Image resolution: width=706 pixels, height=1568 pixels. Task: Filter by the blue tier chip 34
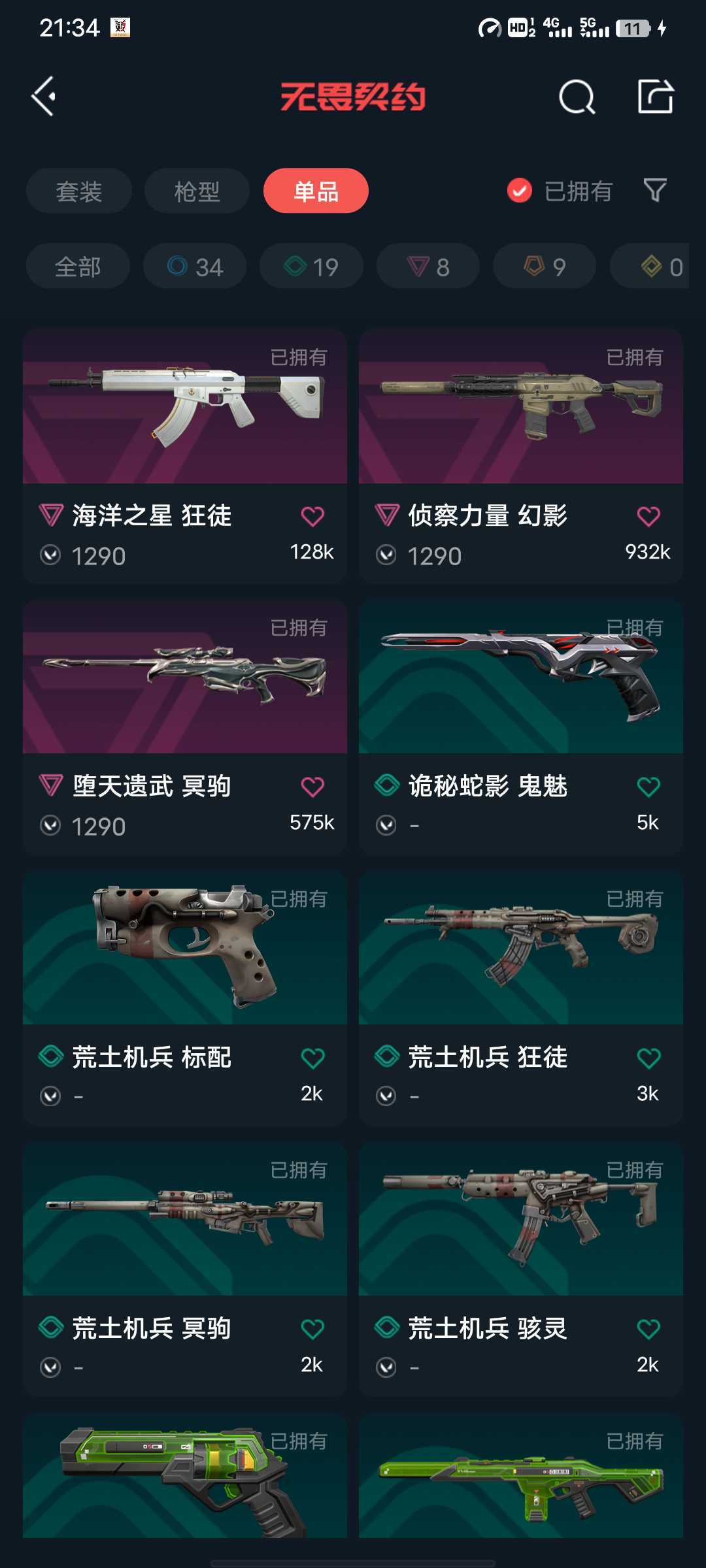click(195, 267)
